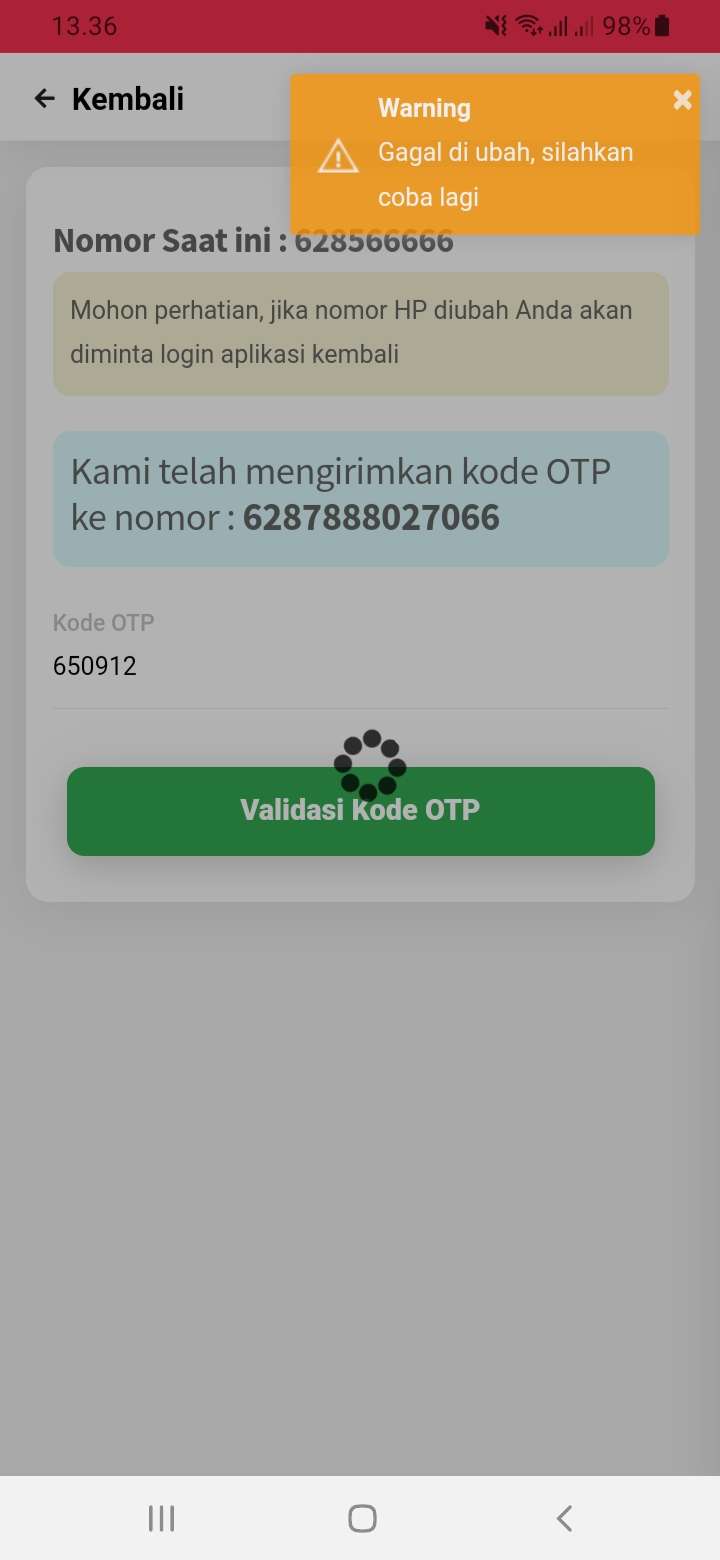
Task: Dismiss the Warning toast notification
Action: [682, 100]
